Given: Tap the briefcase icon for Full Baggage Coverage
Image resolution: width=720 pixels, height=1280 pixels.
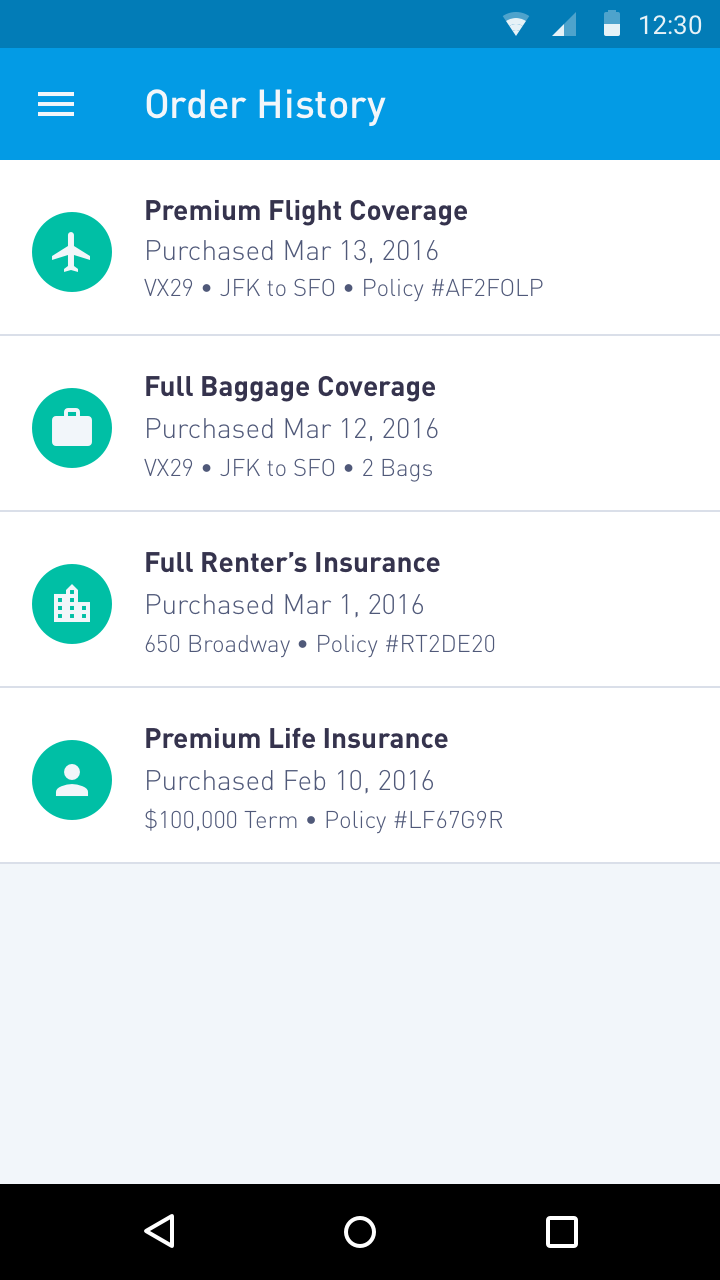Looking at the screenshot, I should tap(71, 428).
